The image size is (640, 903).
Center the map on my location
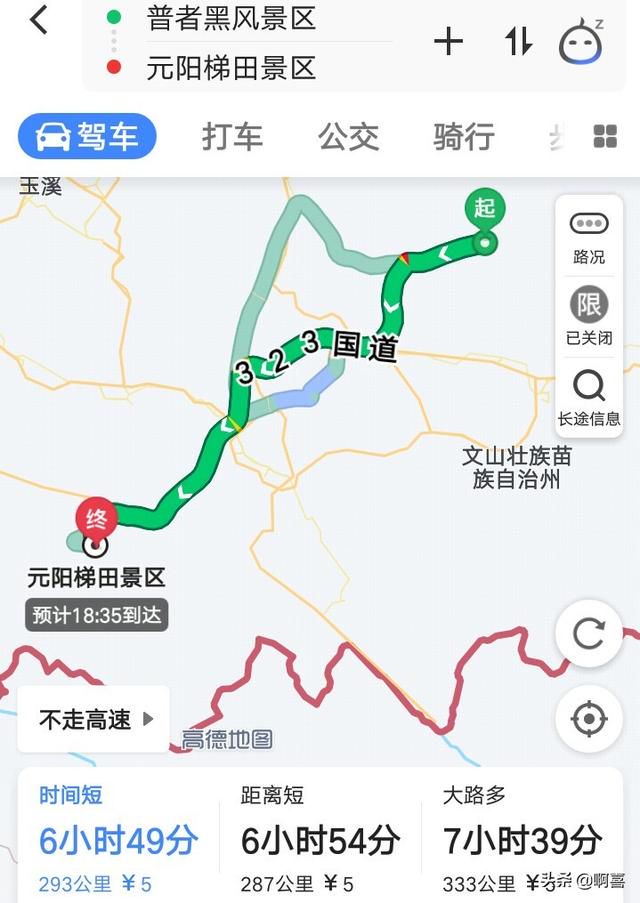[589, 718]
